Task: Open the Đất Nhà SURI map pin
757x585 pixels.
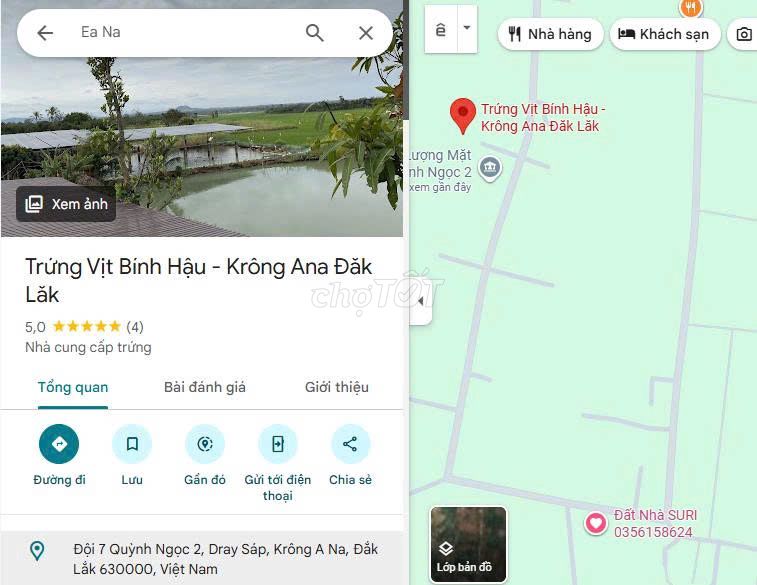Action: point(596,523)
